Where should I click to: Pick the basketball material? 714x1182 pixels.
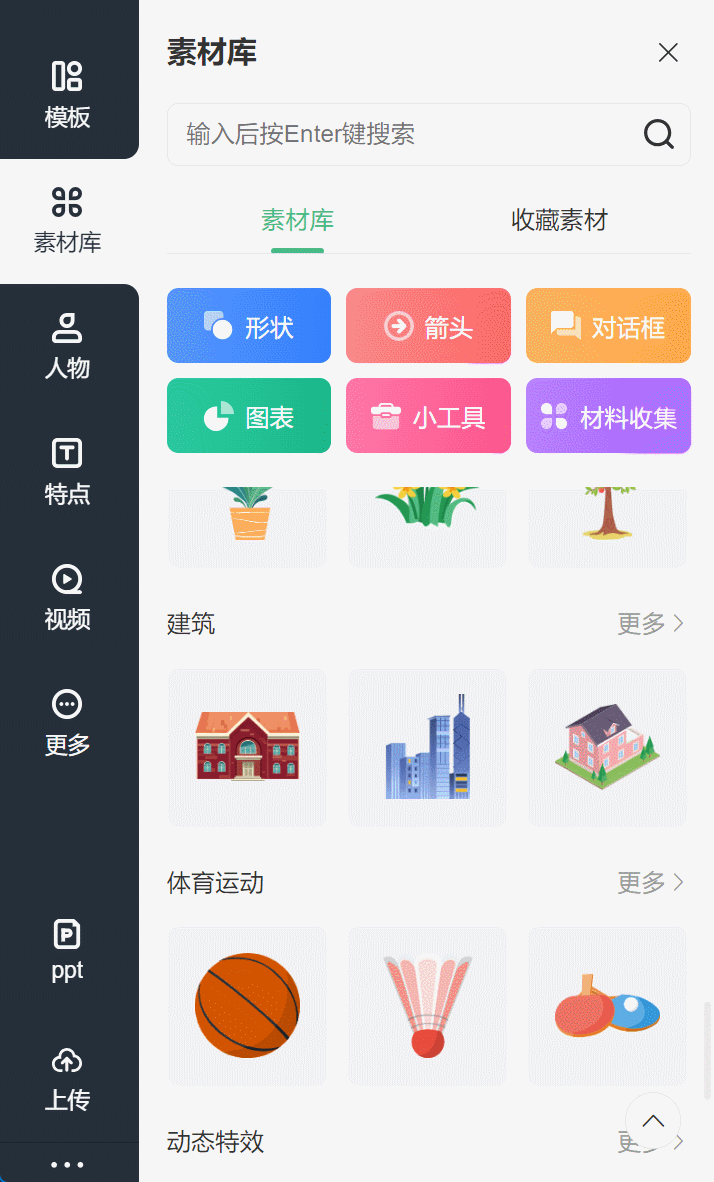[x=247, y=1006]
